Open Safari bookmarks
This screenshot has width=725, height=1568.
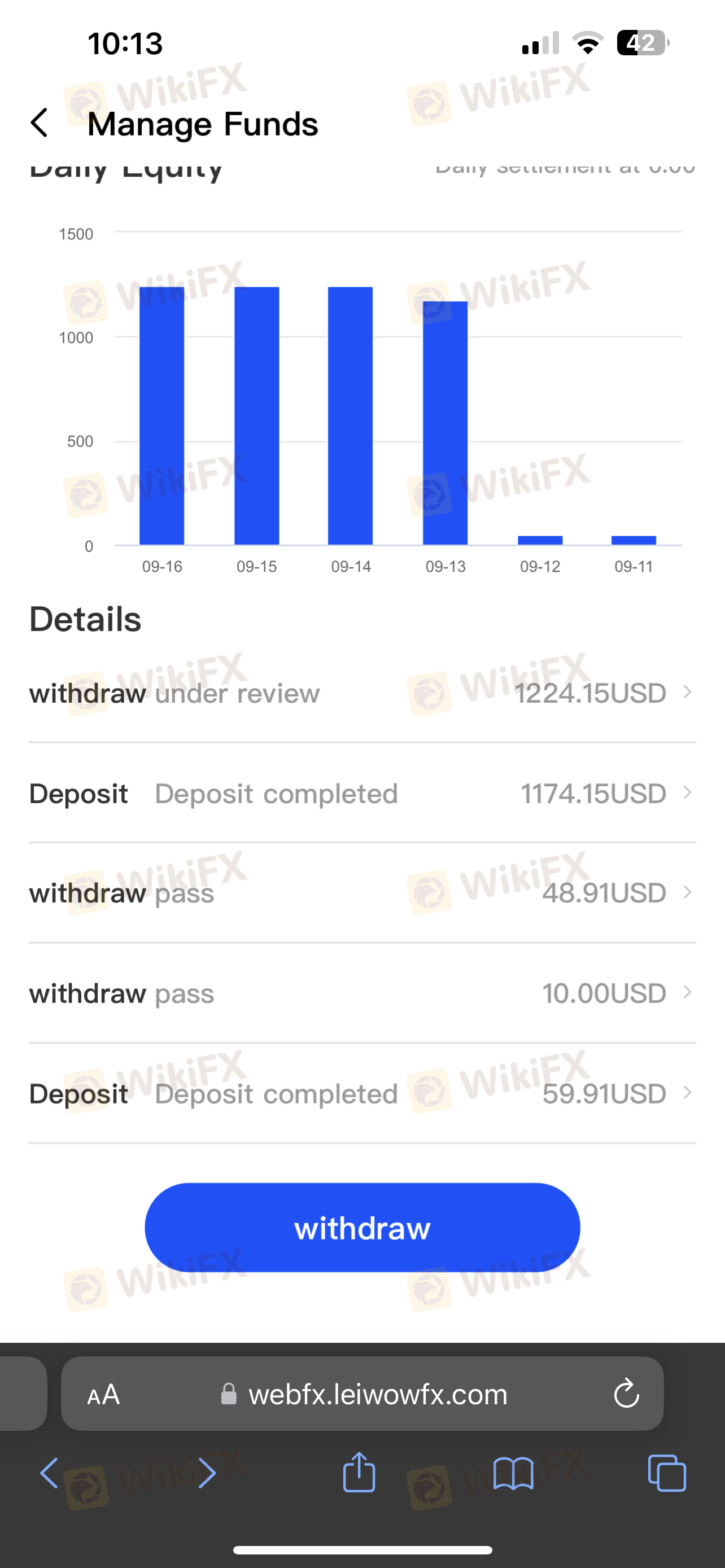point(513,1473)
